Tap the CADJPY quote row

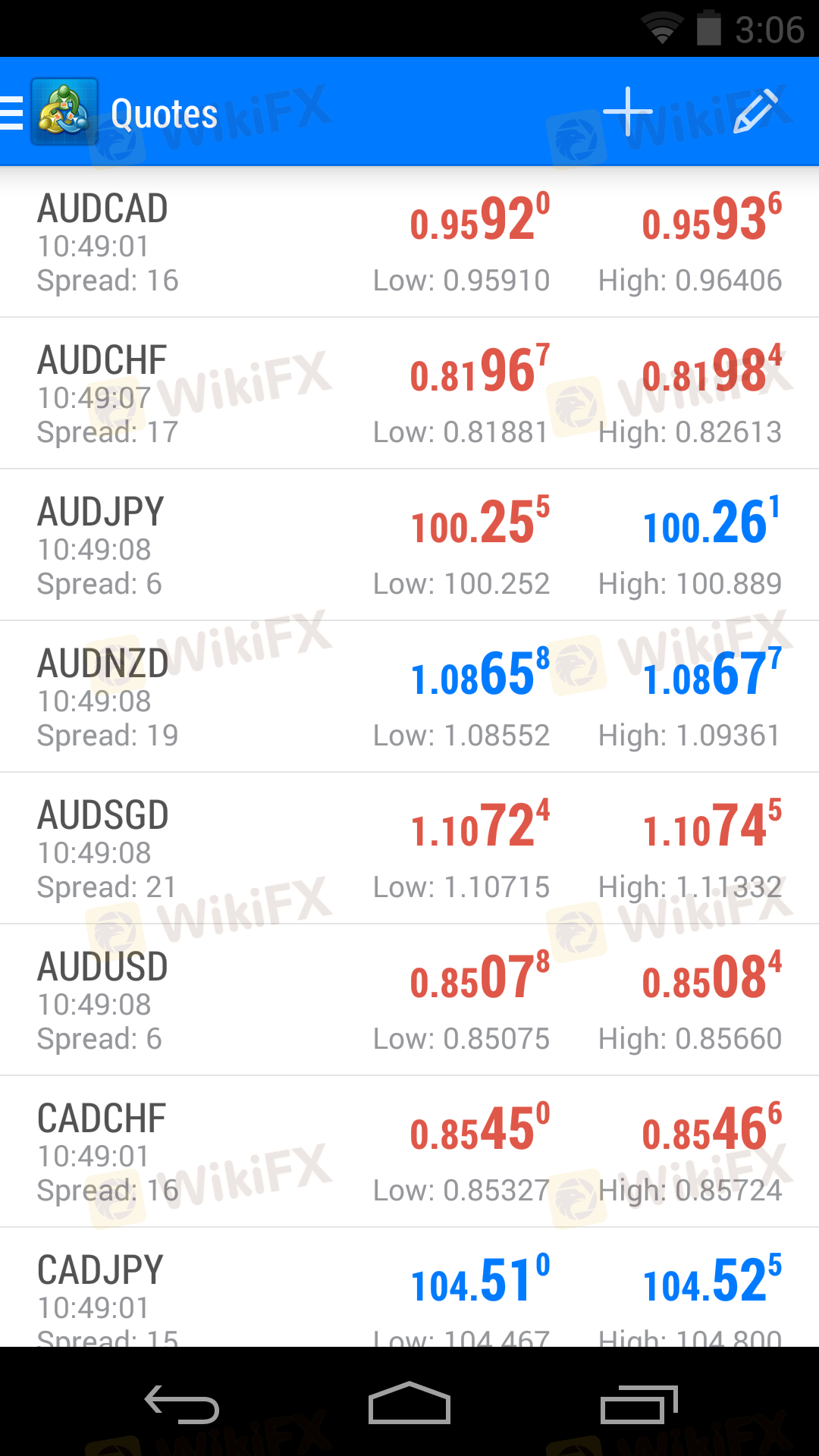(x=409, y=1288)
